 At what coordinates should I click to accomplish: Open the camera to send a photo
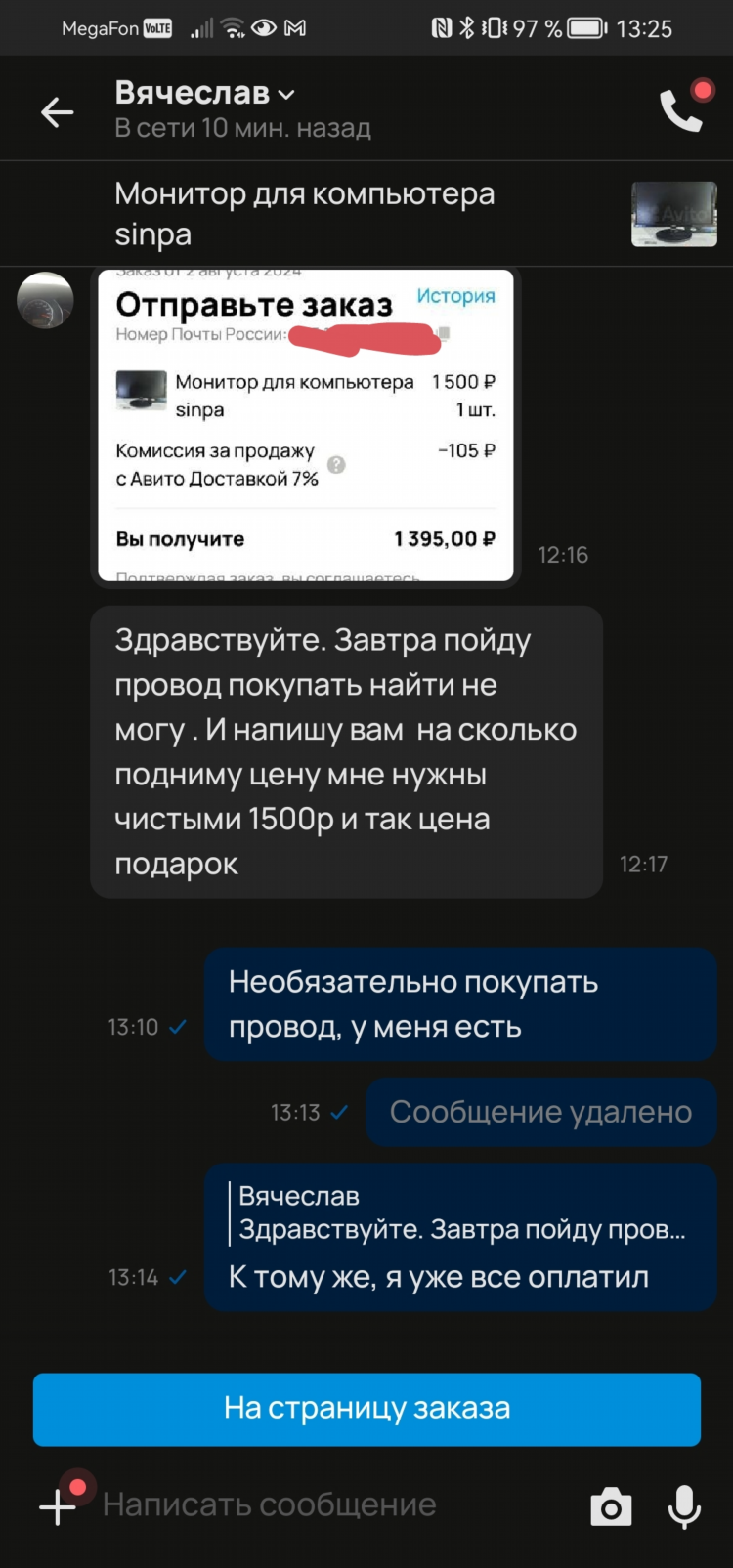click(x=611, y=1506)
